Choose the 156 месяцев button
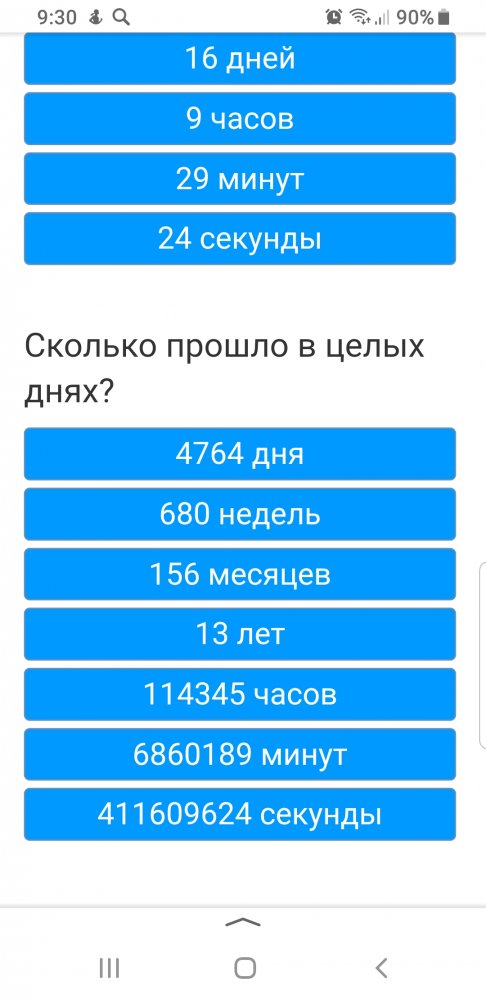The width and height of the screenshot is (486, 1000). point(240,574)
